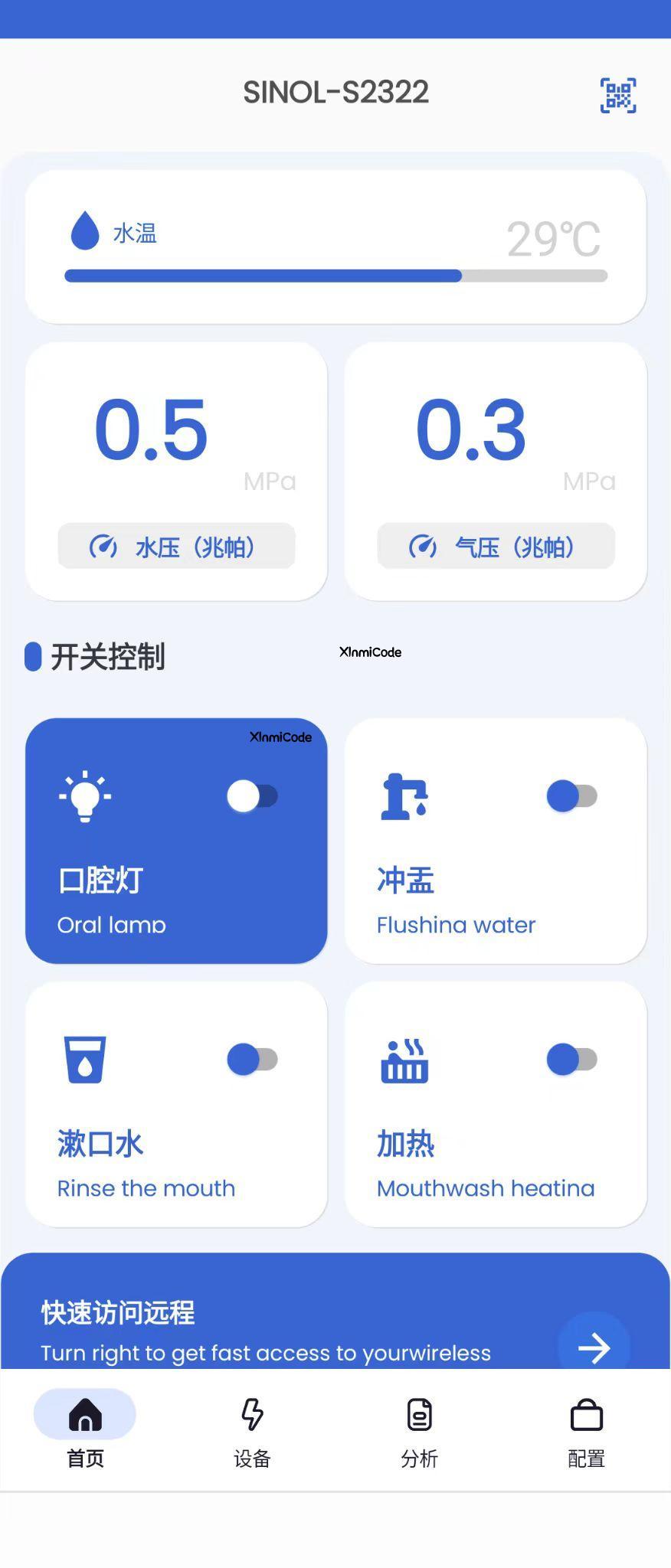
Task: Click the water temperature progress bar
Action: [335, 276]
